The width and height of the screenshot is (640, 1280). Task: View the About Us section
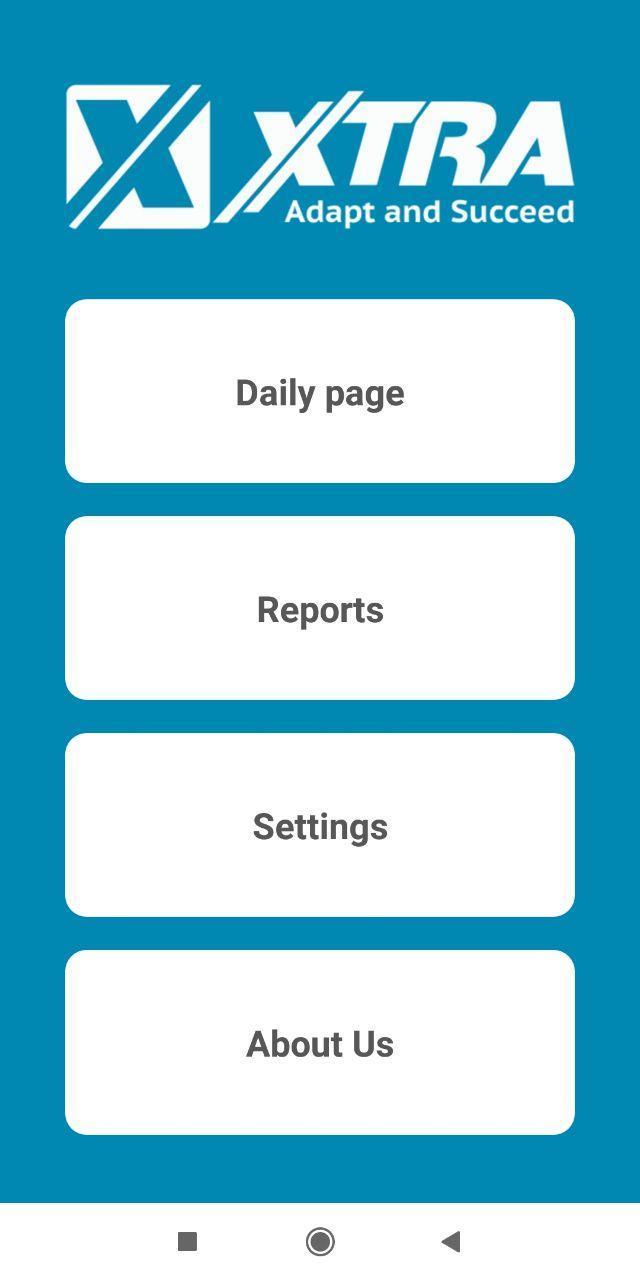[320, 1042]
